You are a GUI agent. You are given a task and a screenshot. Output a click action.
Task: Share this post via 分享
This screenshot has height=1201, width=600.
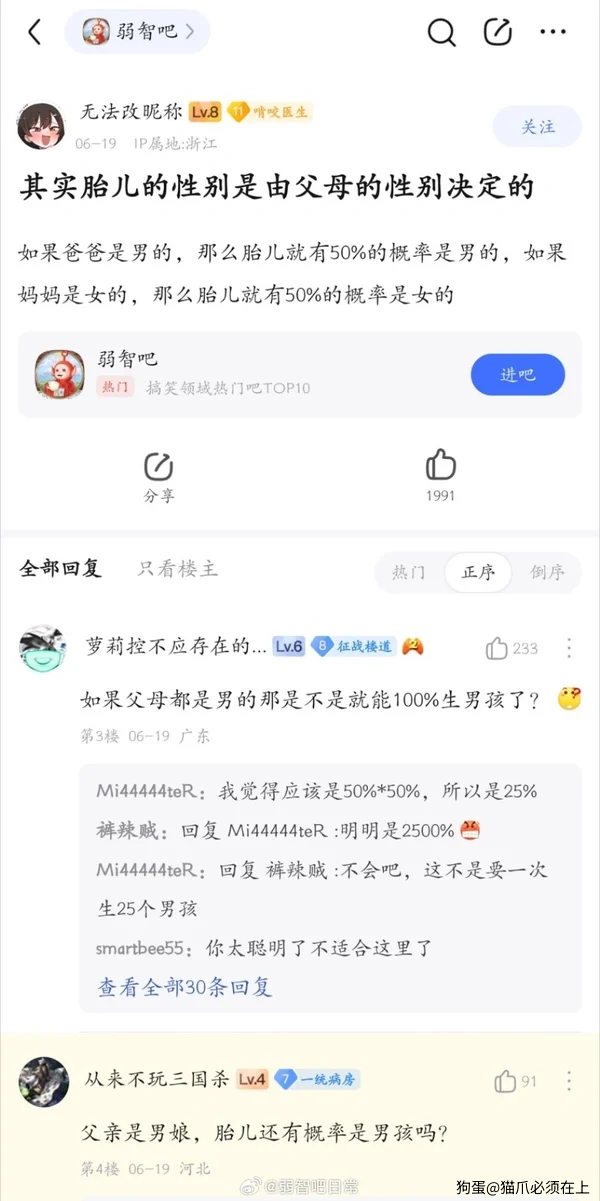coord(159,475)
